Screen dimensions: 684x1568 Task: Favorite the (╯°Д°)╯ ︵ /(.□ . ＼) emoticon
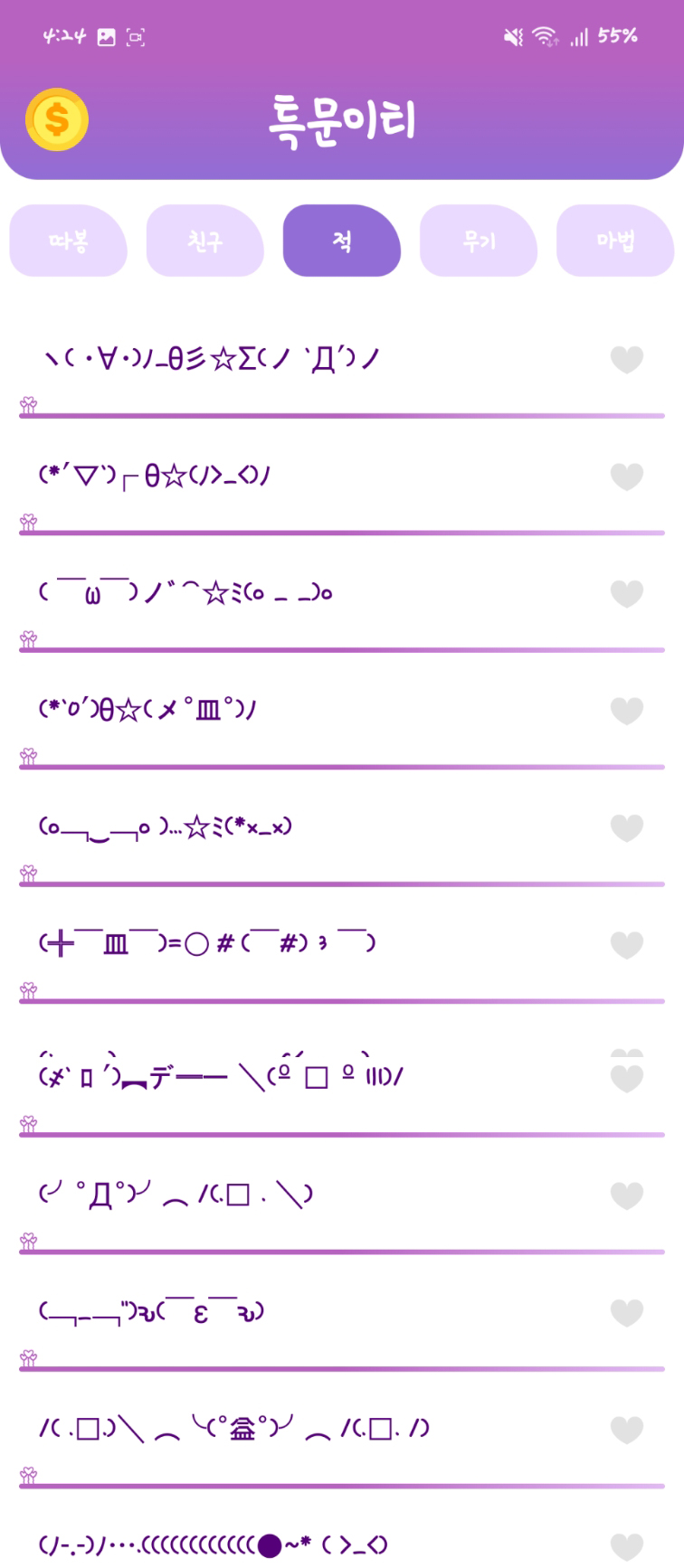click(627, 1195)
